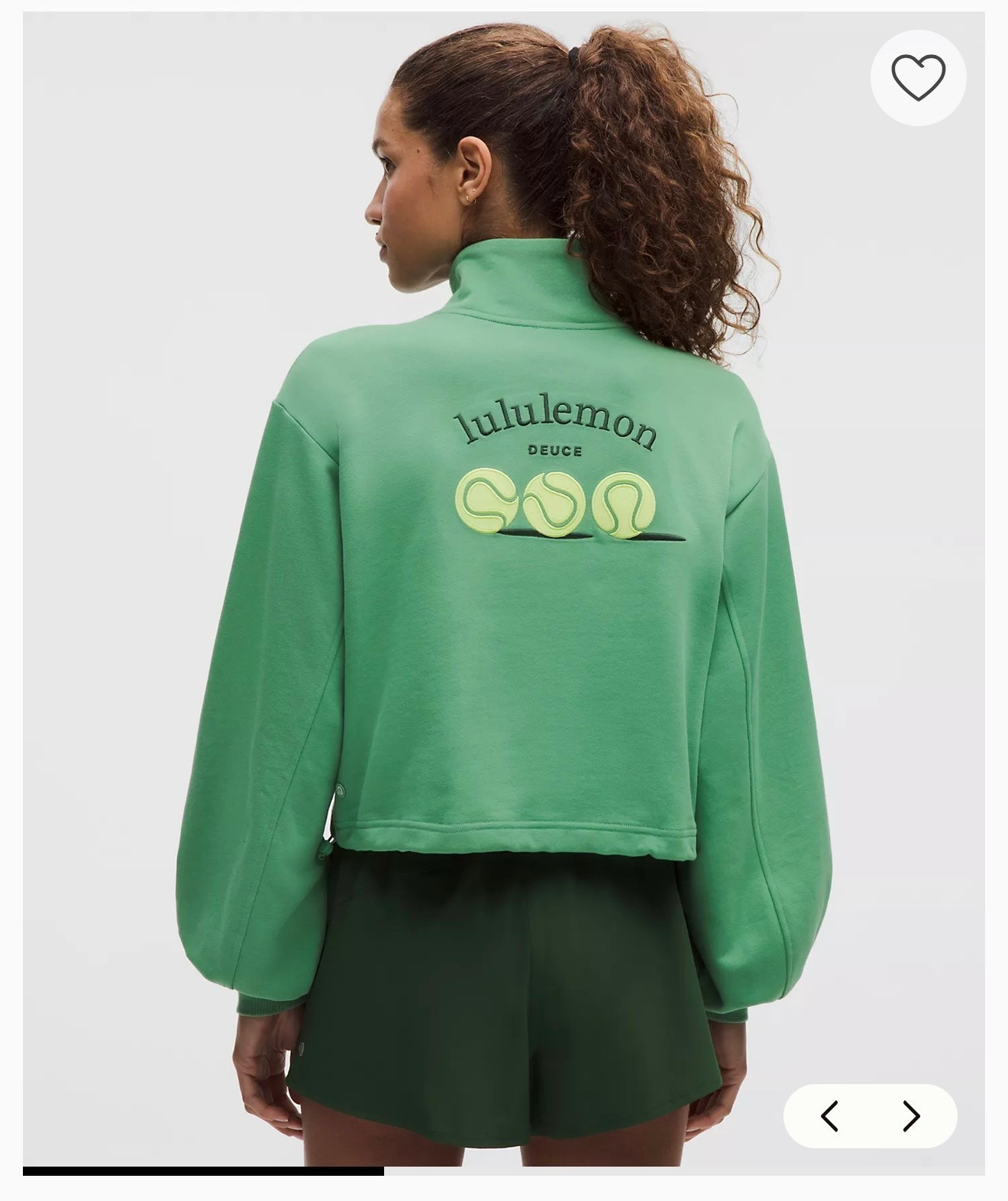Screen dimensions: 1008x1201
Task: Show the next product image
Action: (x=911, y=1116)
